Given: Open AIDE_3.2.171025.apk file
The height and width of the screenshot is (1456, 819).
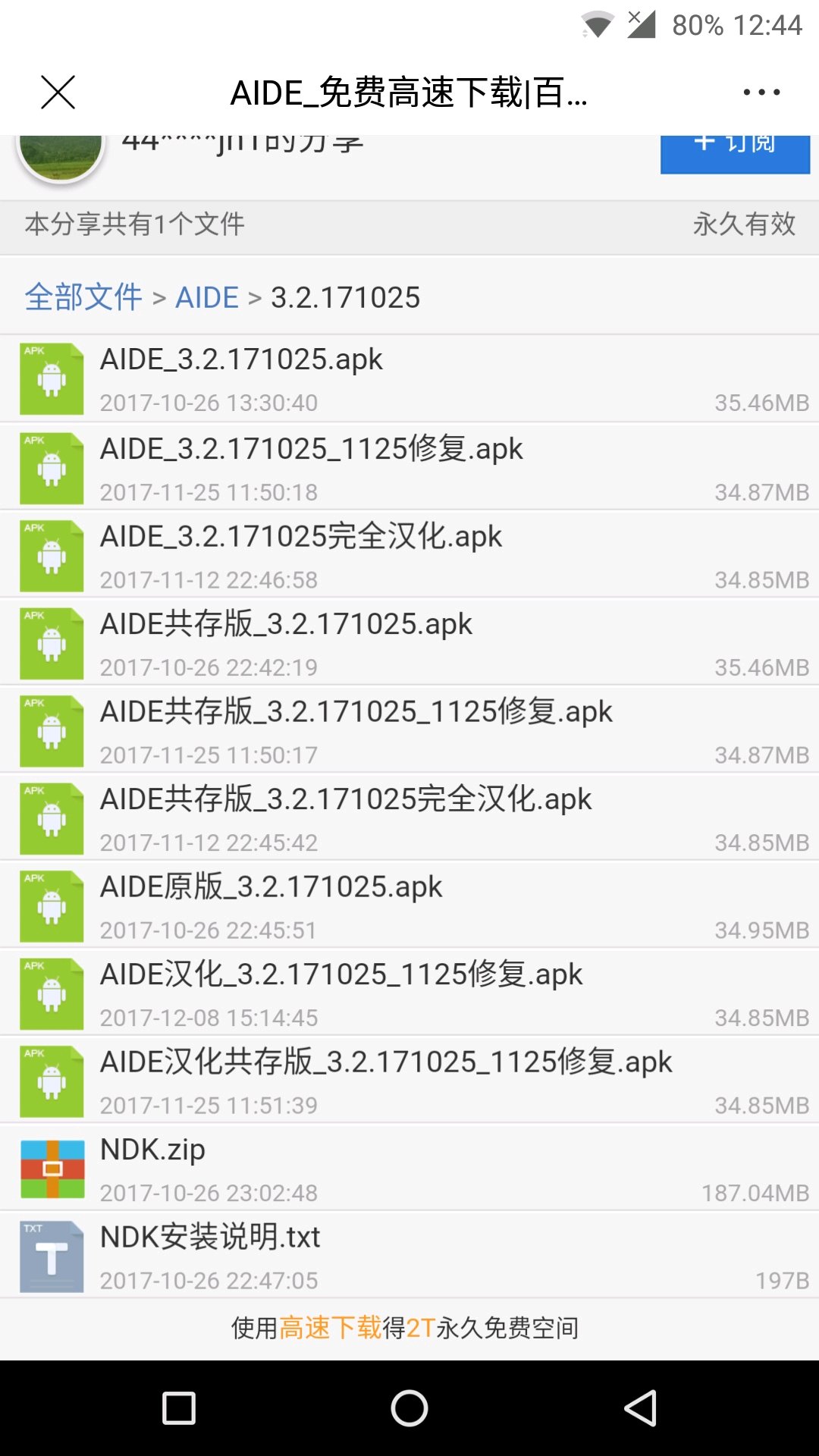Looking at the screenshot, I should click(409, 378).
